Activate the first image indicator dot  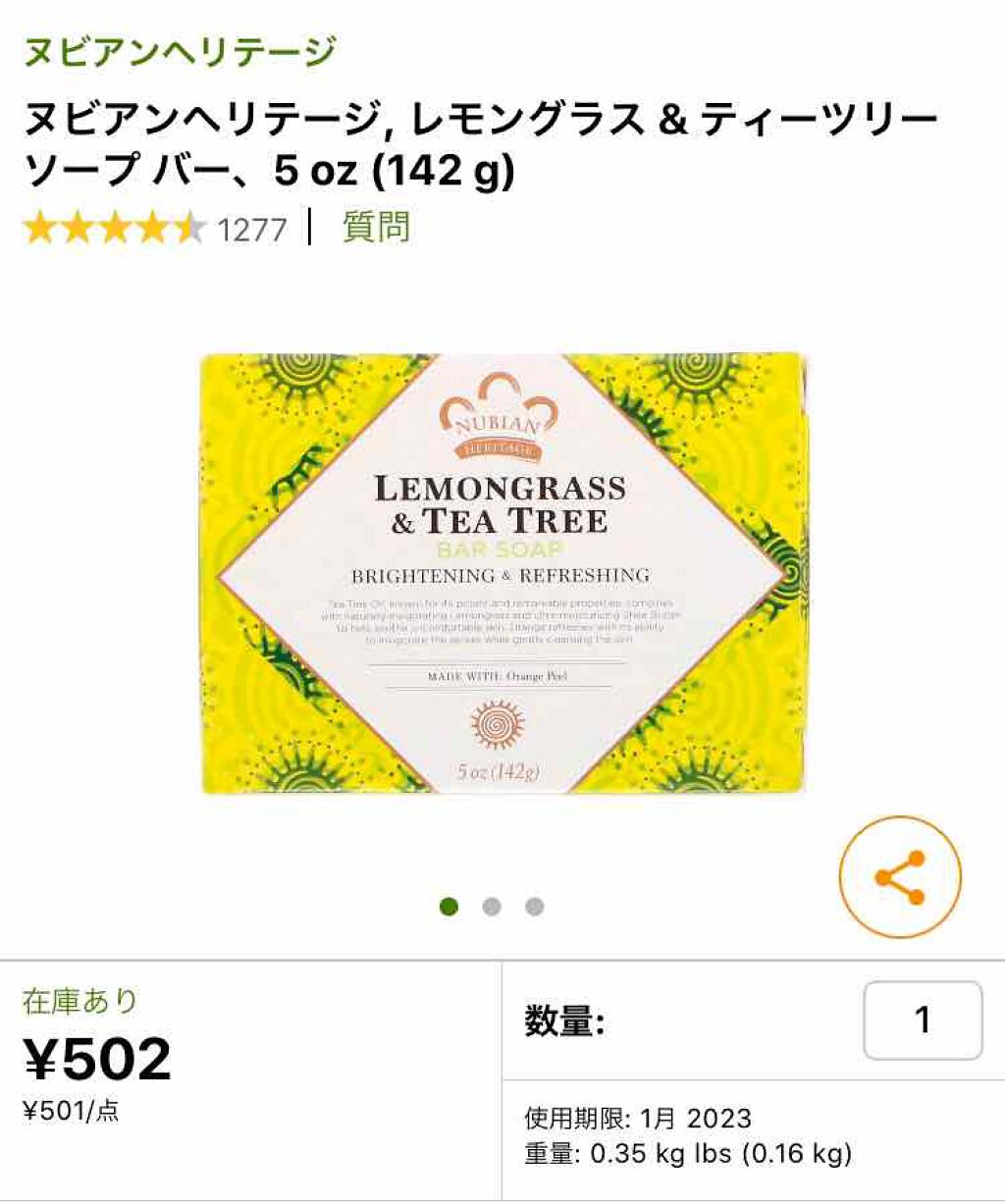click(x=450, y=909)
